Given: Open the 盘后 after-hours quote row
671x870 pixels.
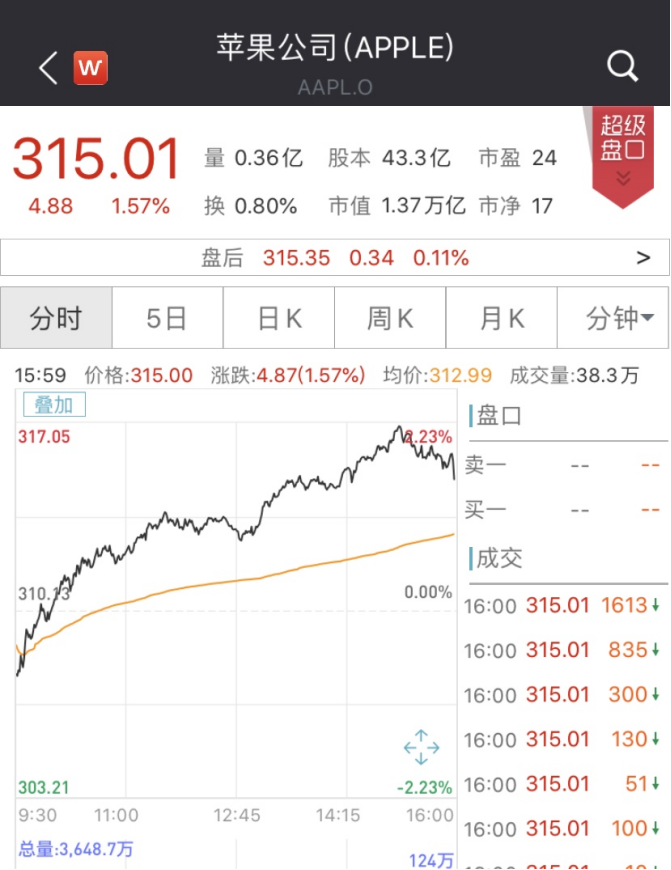Looking at the screenshot, I should 335,258.
